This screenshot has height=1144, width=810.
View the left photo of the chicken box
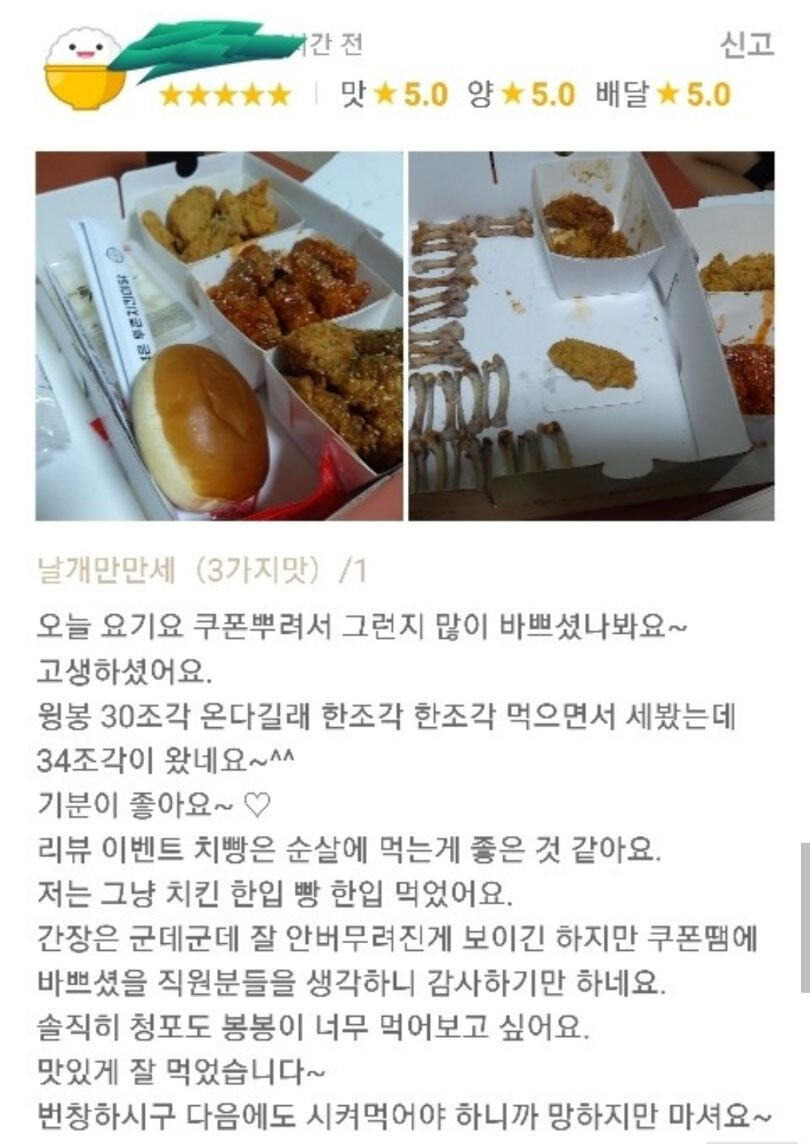pyautogui.click(x=215, y=335)
